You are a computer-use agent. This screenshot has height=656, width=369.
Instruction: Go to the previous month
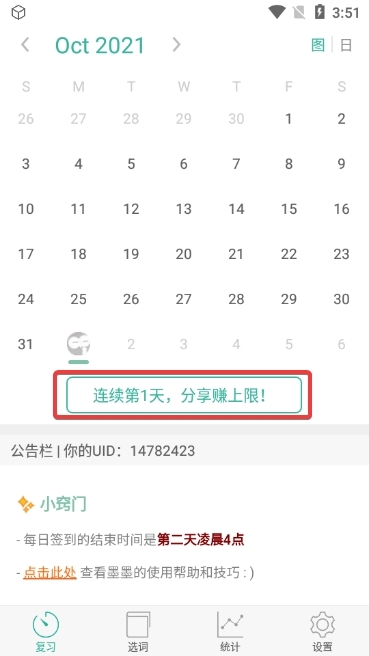[26, 45]
